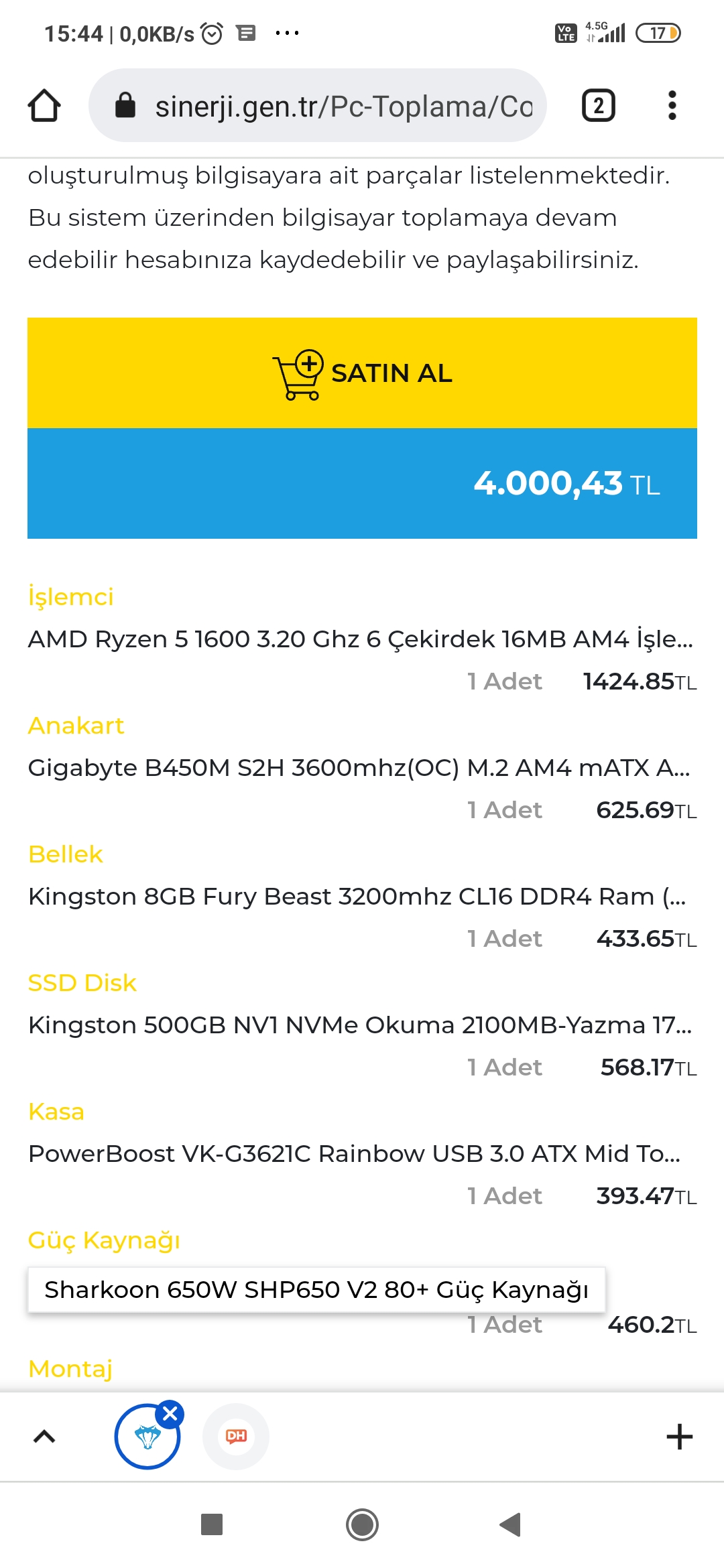
Task: Go back with the system back button
Action: click(x=510, y=1524)
